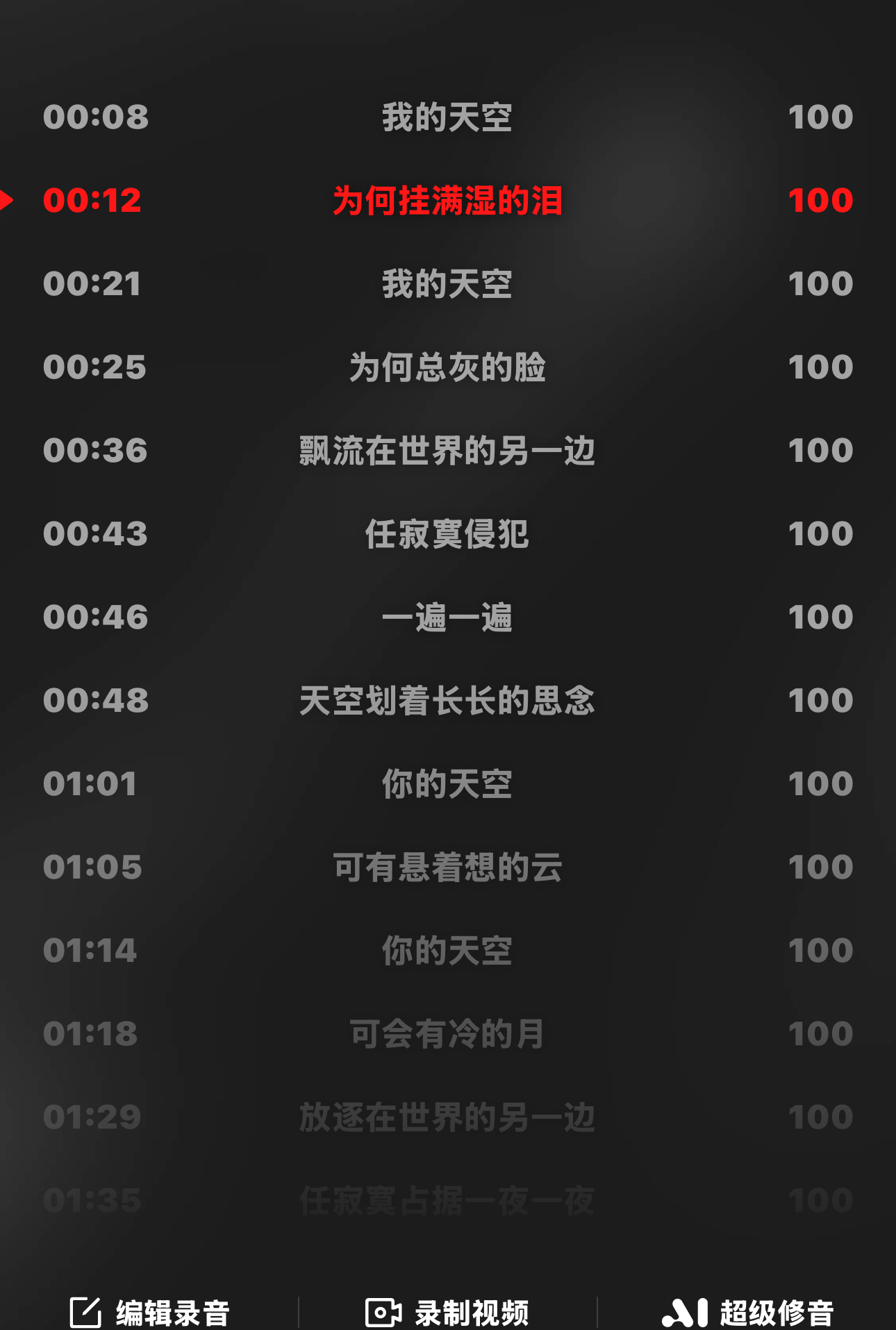Jump to the 01:14 line 你的天空
Image resolution: width=896 pixels, height=1330 pixels.
click(x=447, y=950)
